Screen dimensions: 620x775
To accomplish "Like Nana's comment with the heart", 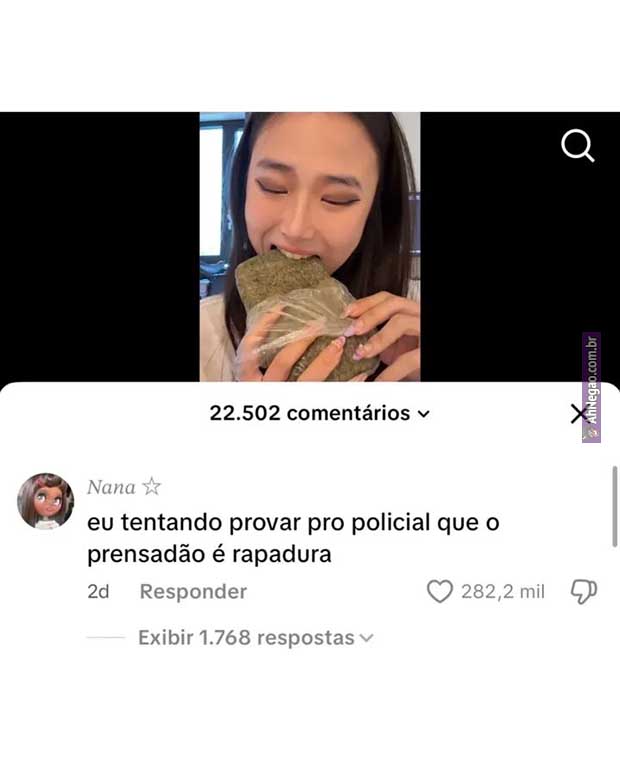I will tap(440, 592).
